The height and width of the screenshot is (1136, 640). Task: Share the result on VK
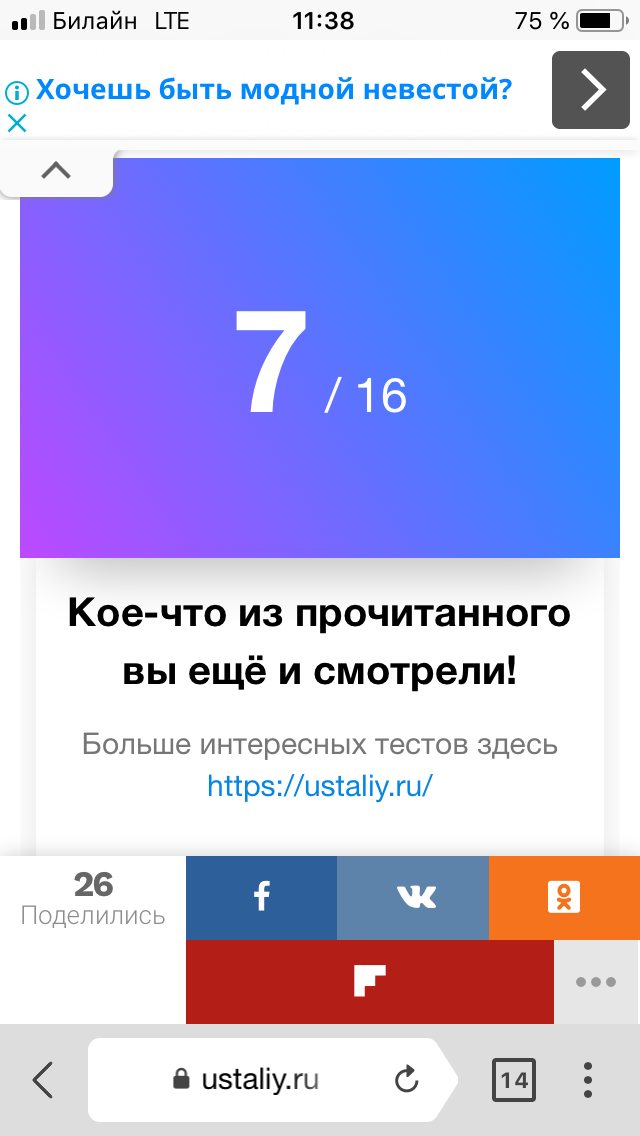point(414,897)
